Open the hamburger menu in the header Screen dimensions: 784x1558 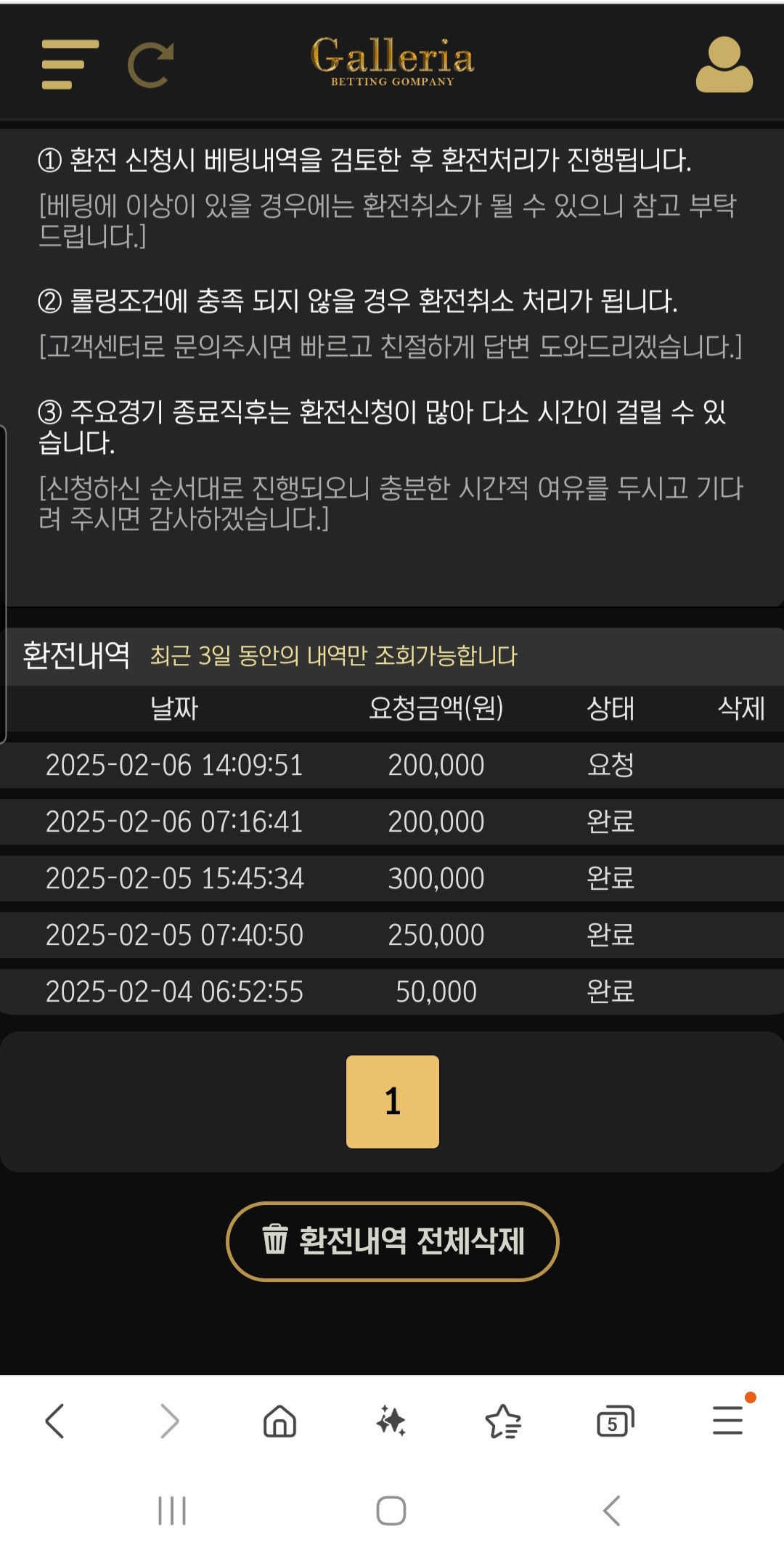point(70,65)
